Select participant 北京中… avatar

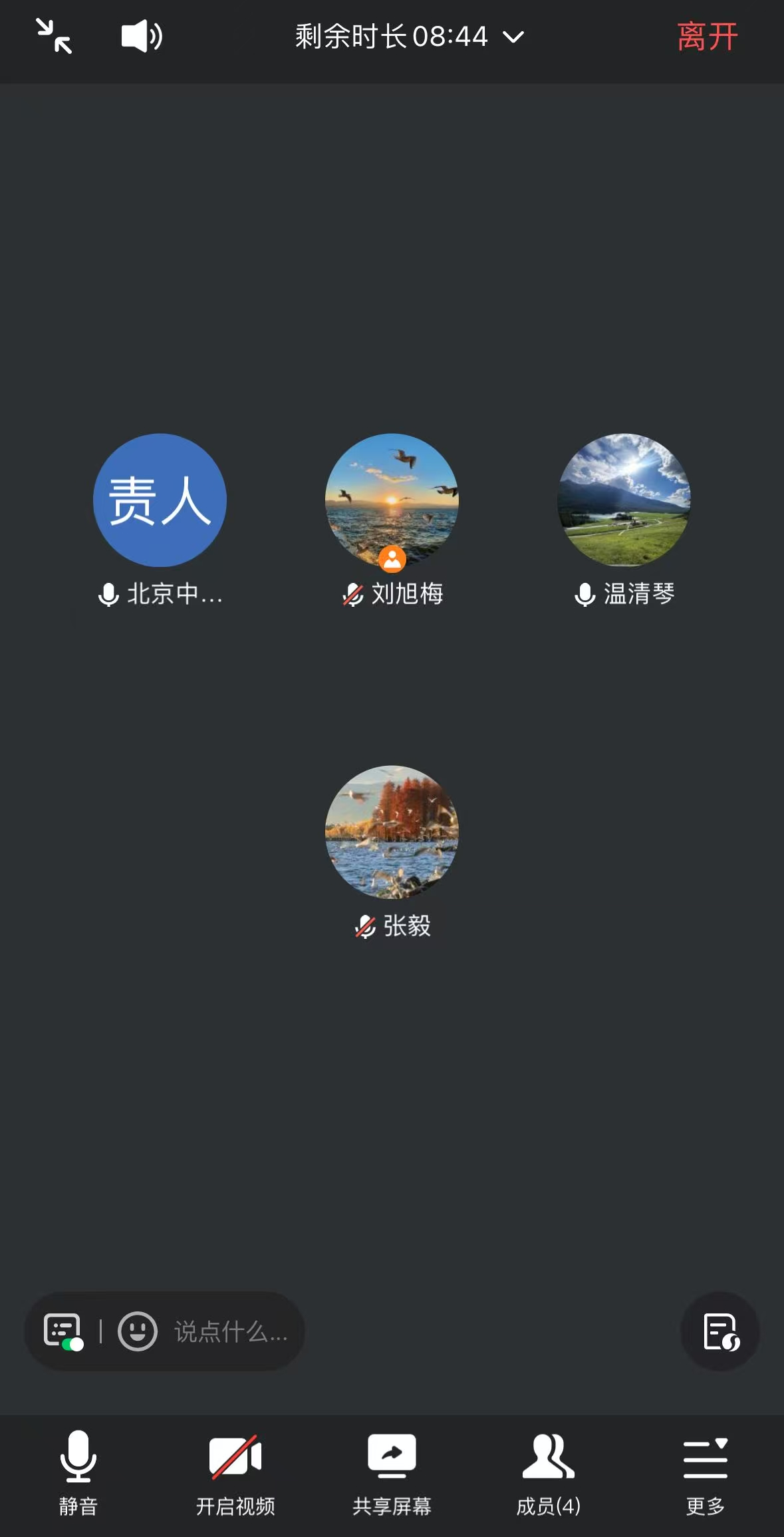point(160,500)
